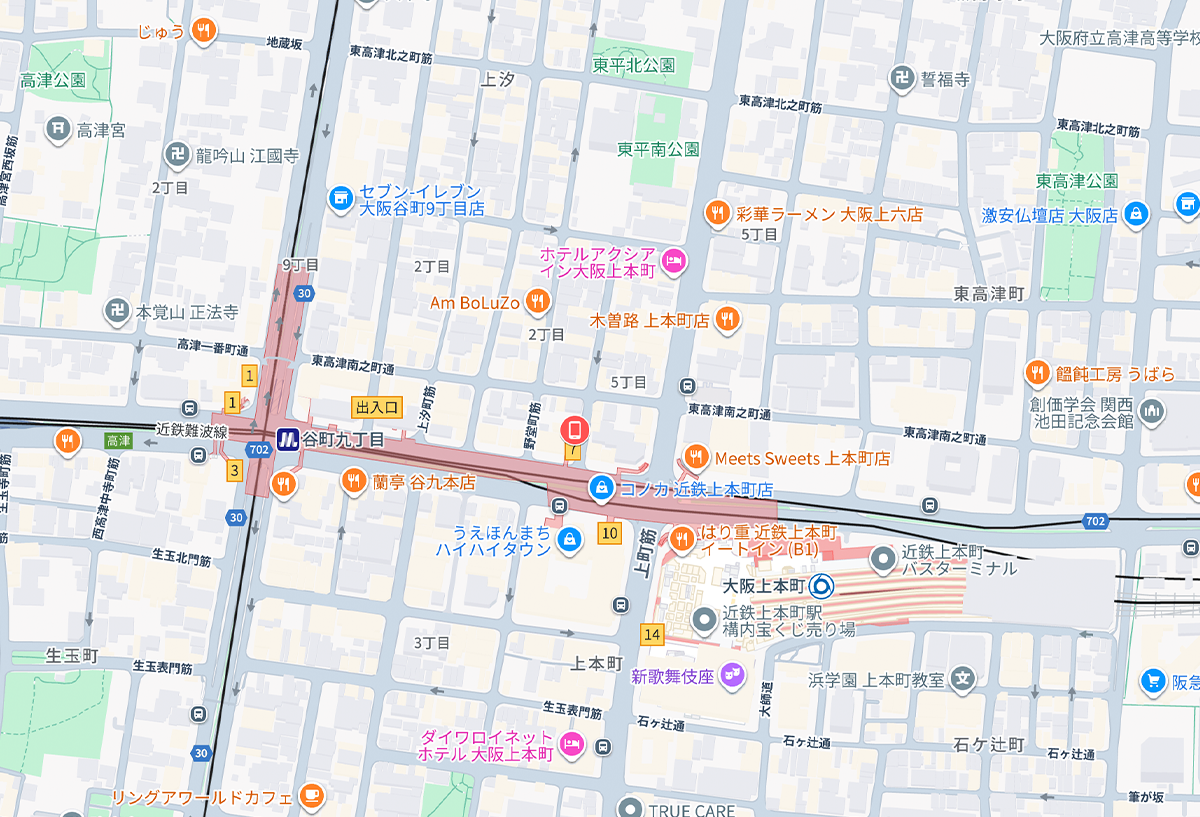The height and width of the screenshot is (817, 1200).
Task: Tap the red phone shop pin
Action: (x=575, y=430)
